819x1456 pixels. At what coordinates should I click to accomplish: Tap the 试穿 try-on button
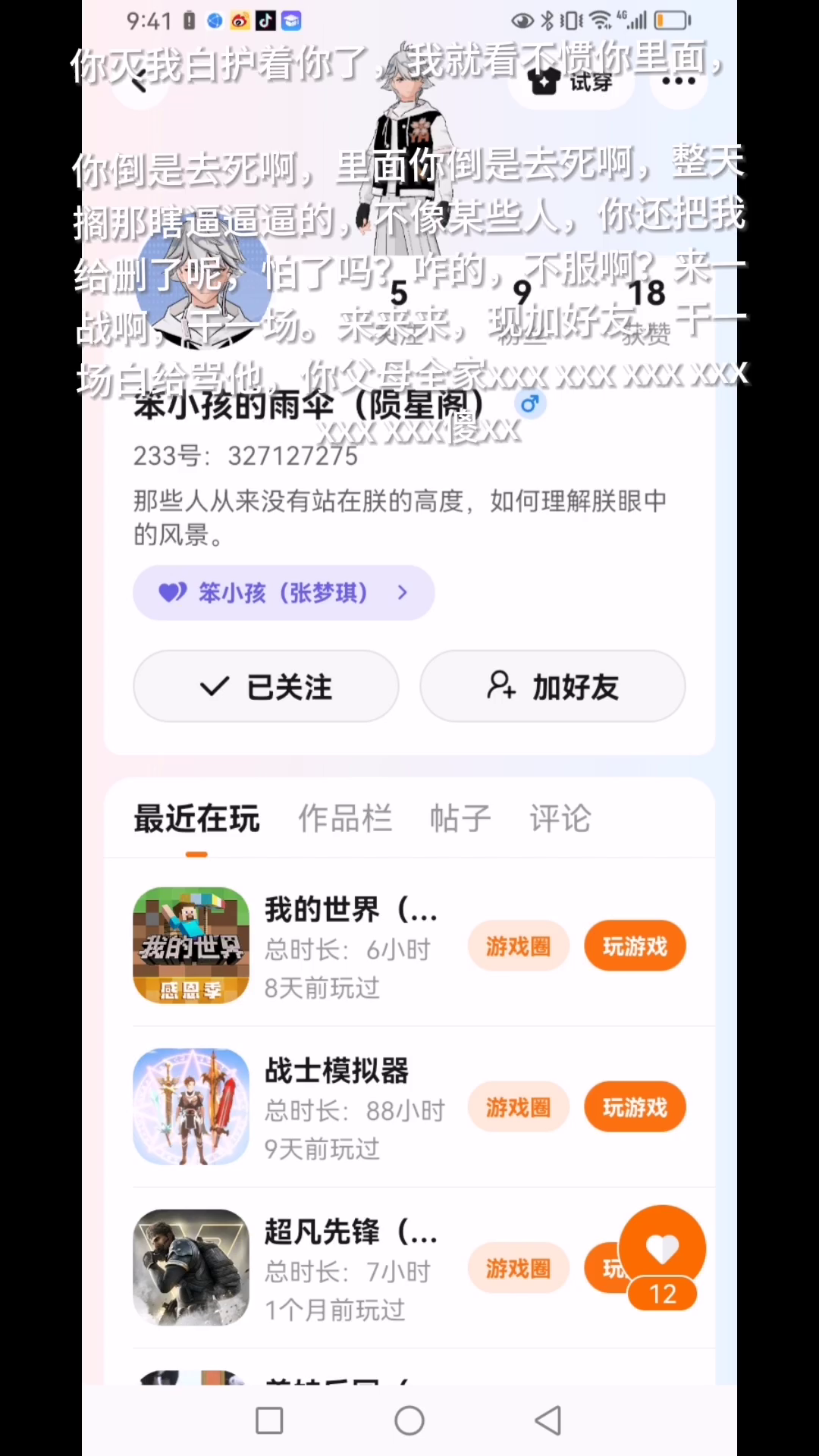click(x=571, y=81)
